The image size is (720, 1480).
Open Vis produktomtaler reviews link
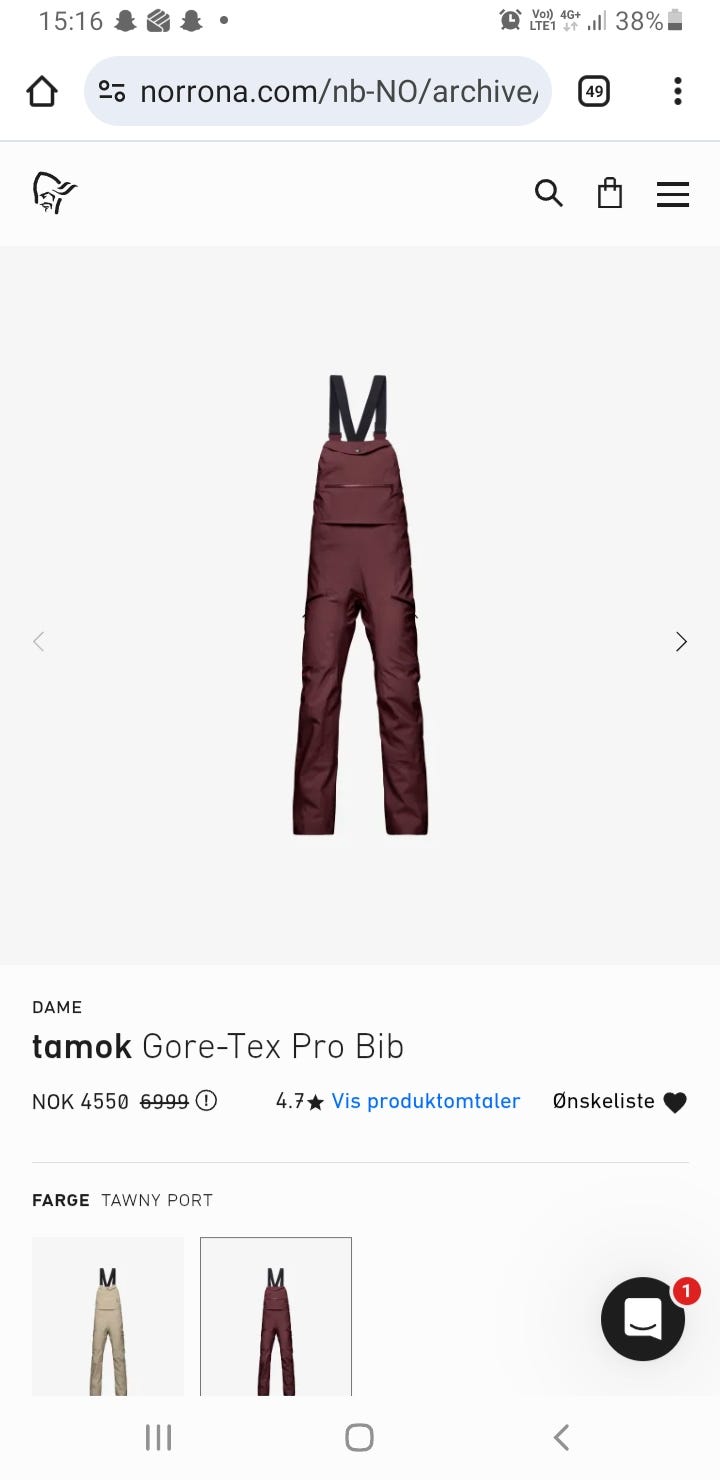point(426,1101)
